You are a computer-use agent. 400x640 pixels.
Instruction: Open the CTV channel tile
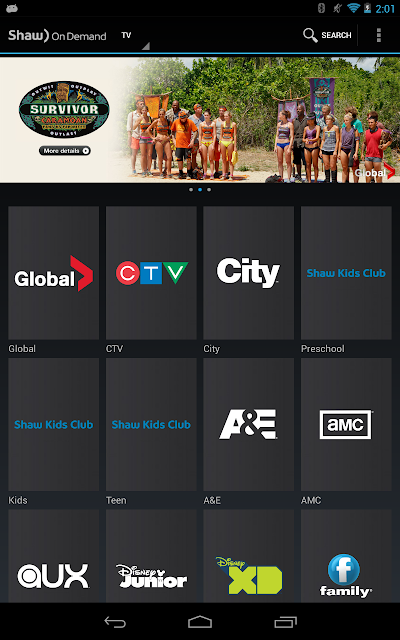click(x=151, y=273)
